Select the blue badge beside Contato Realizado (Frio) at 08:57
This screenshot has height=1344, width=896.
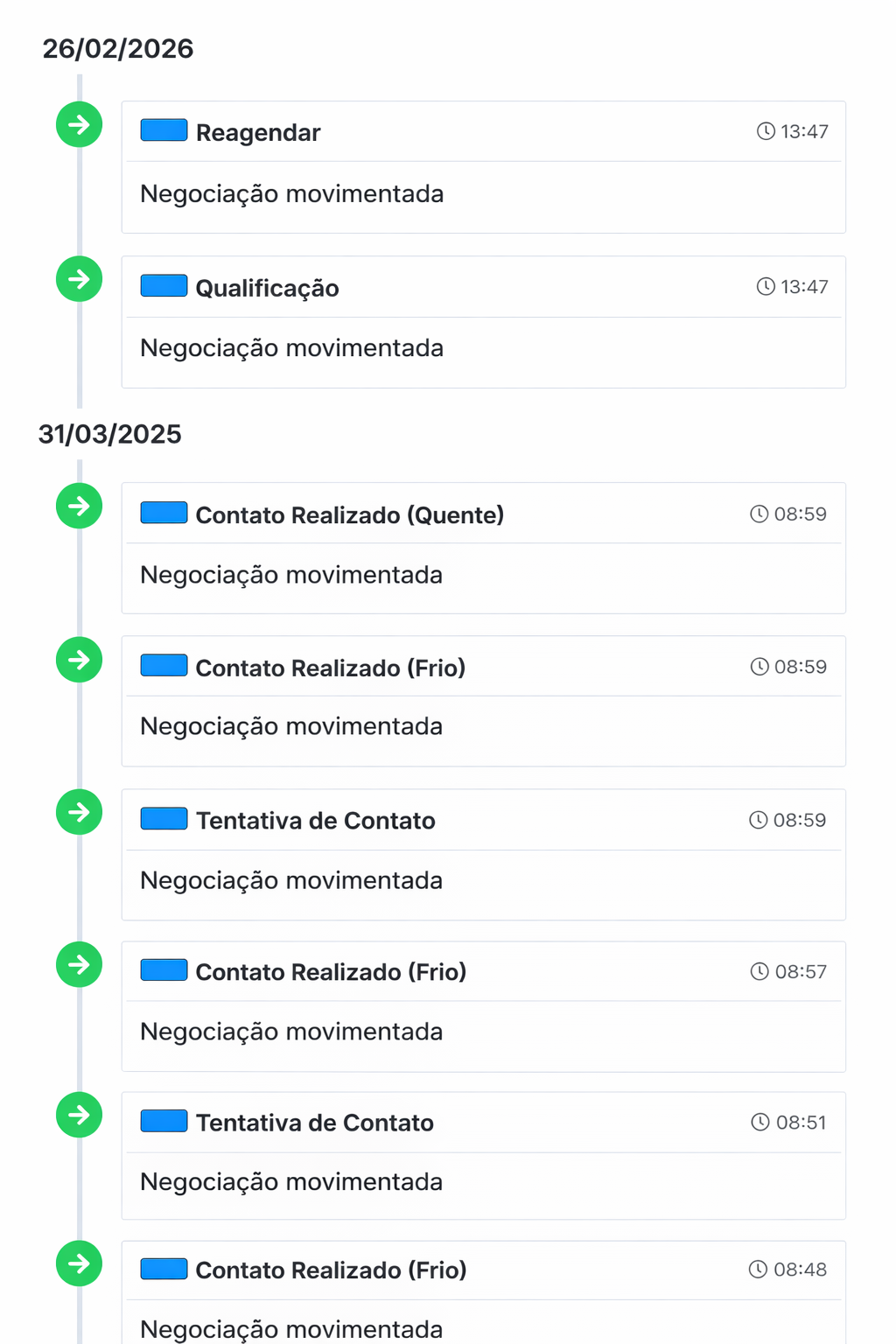[164, 969]
